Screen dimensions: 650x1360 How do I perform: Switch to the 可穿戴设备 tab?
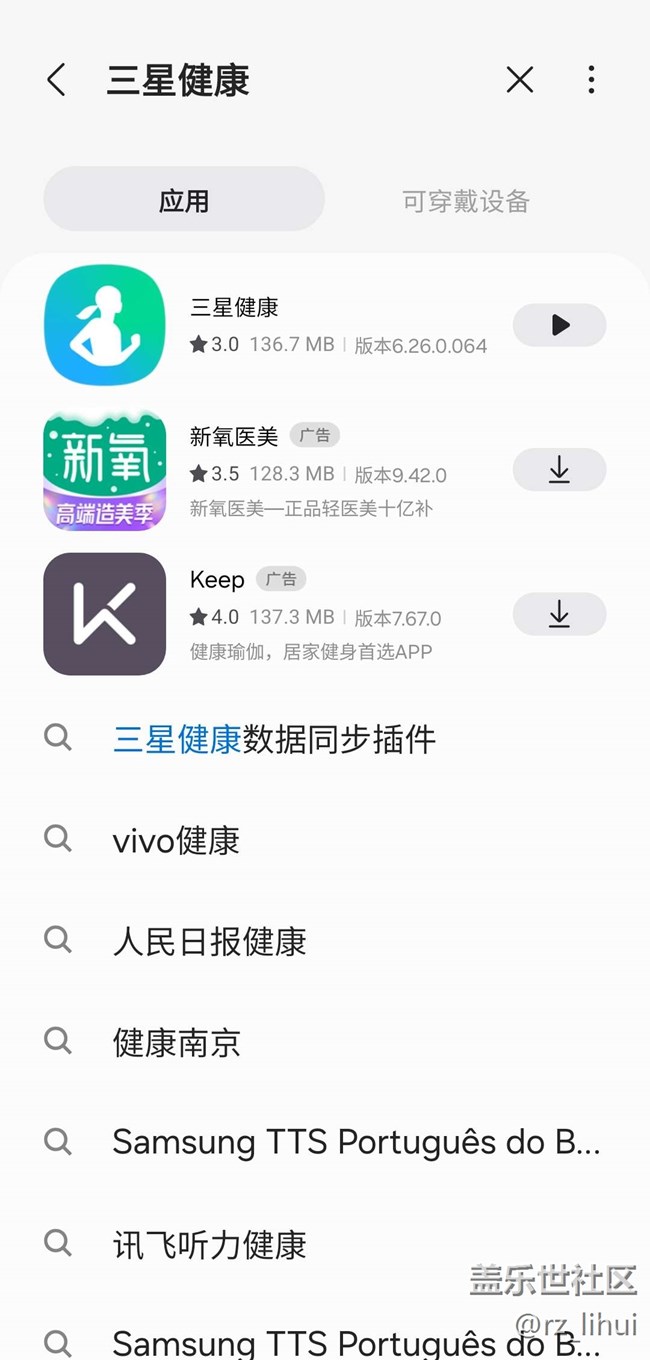point(466,200)
